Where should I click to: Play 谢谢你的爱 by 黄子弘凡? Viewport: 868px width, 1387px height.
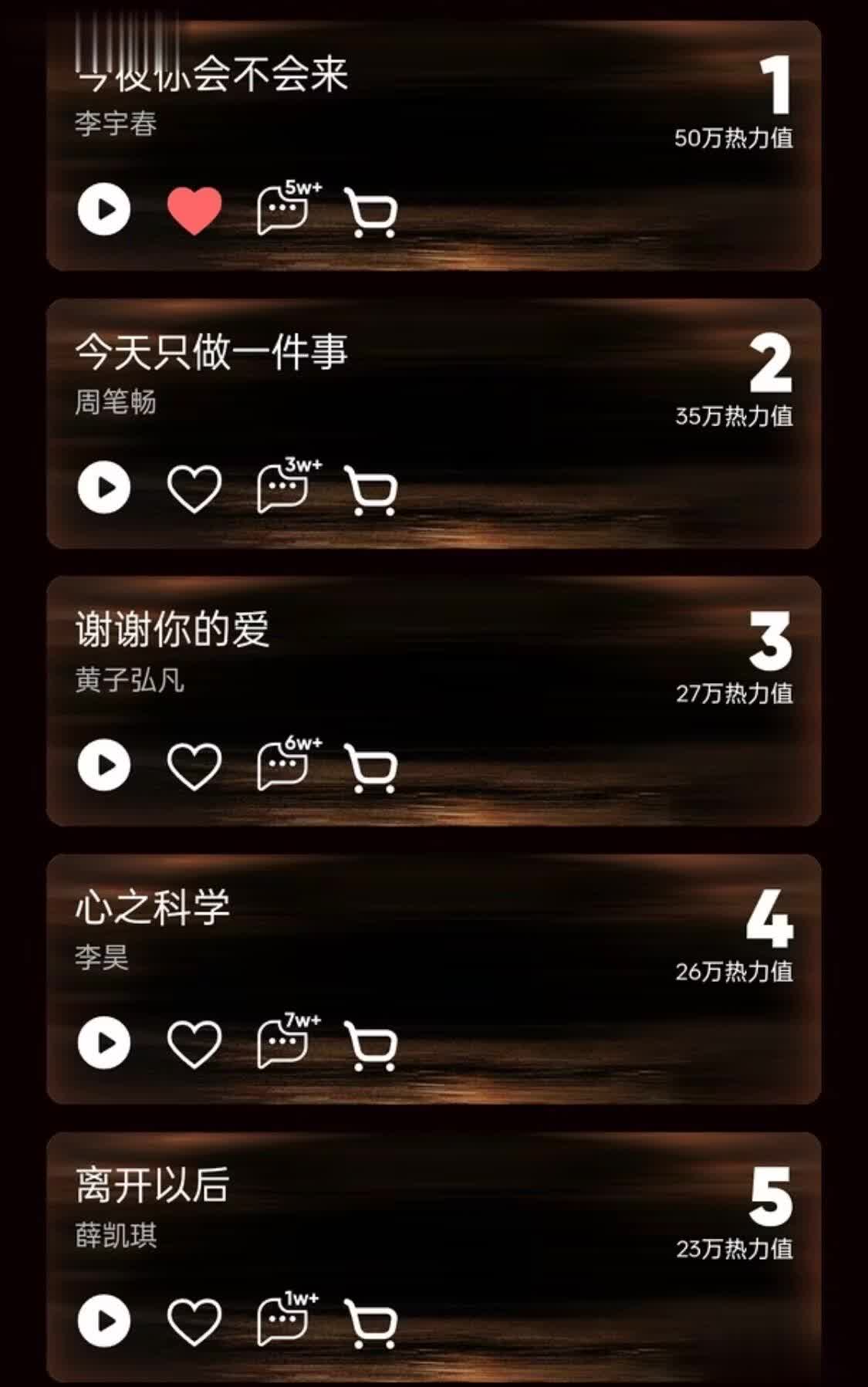pyautogui.click(x=104, y=765)
